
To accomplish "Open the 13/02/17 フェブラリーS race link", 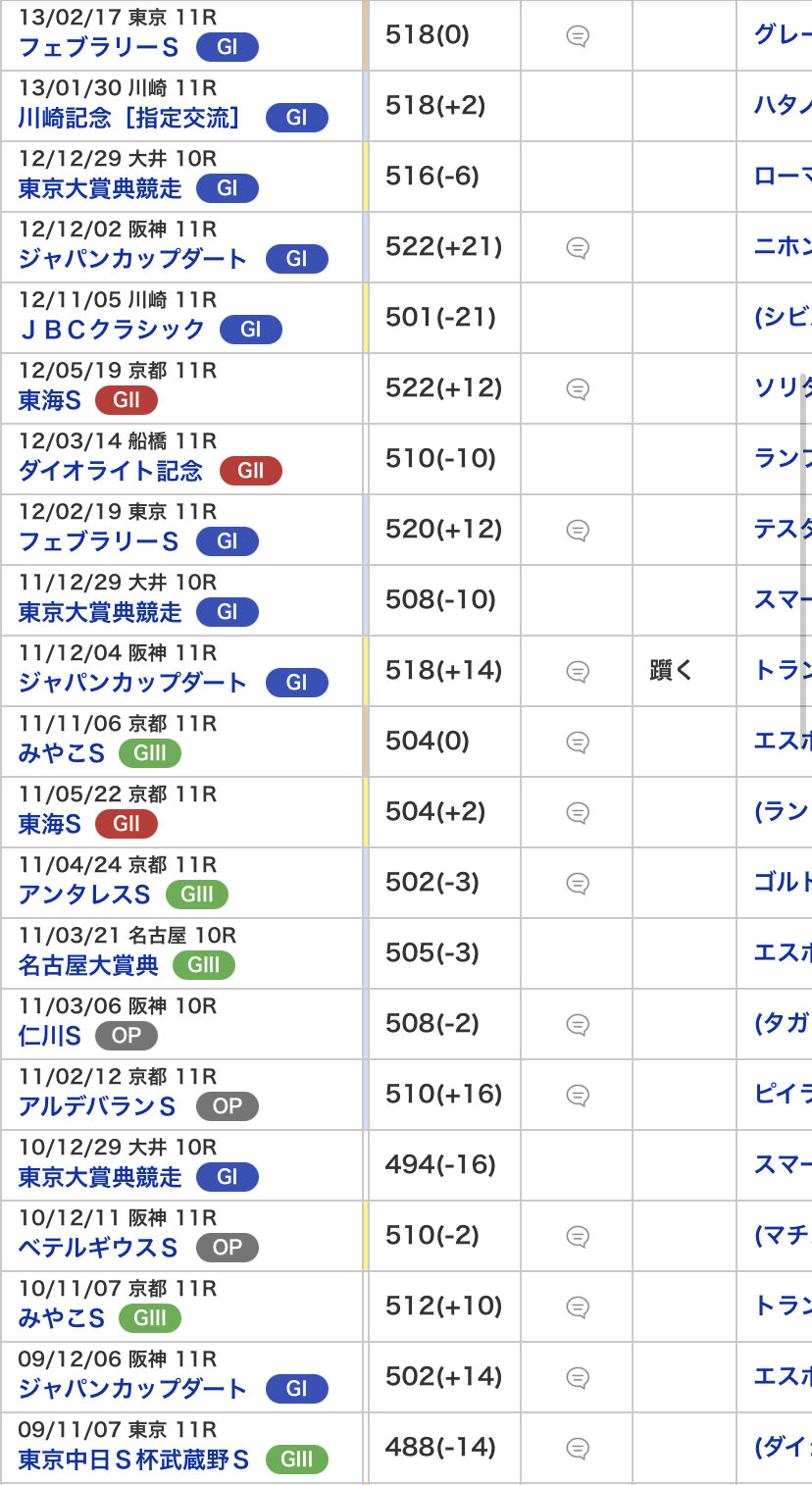I will pos(99,47).
